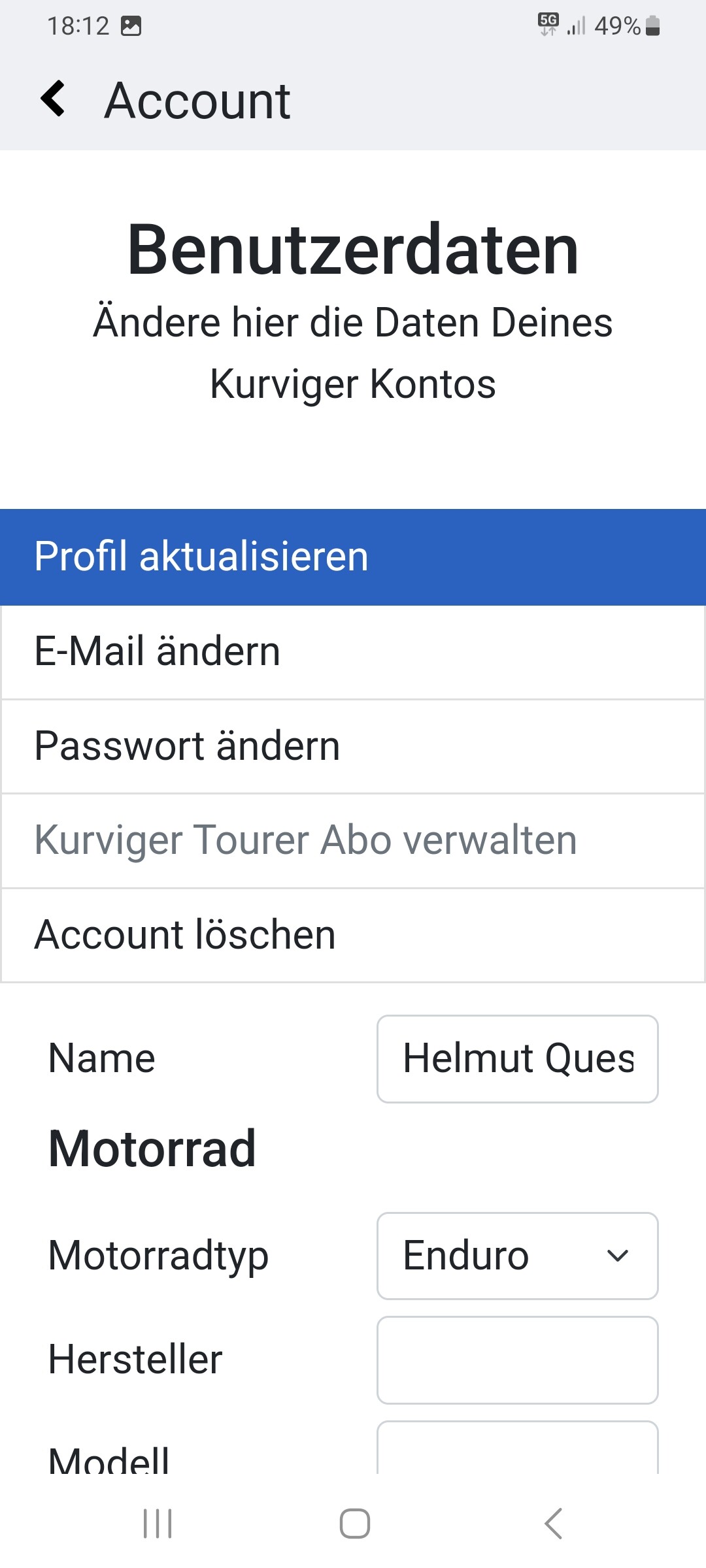The image size is (706, 1568).
Task: Focus the Hersteller text field
Action: coord(518,1360)
